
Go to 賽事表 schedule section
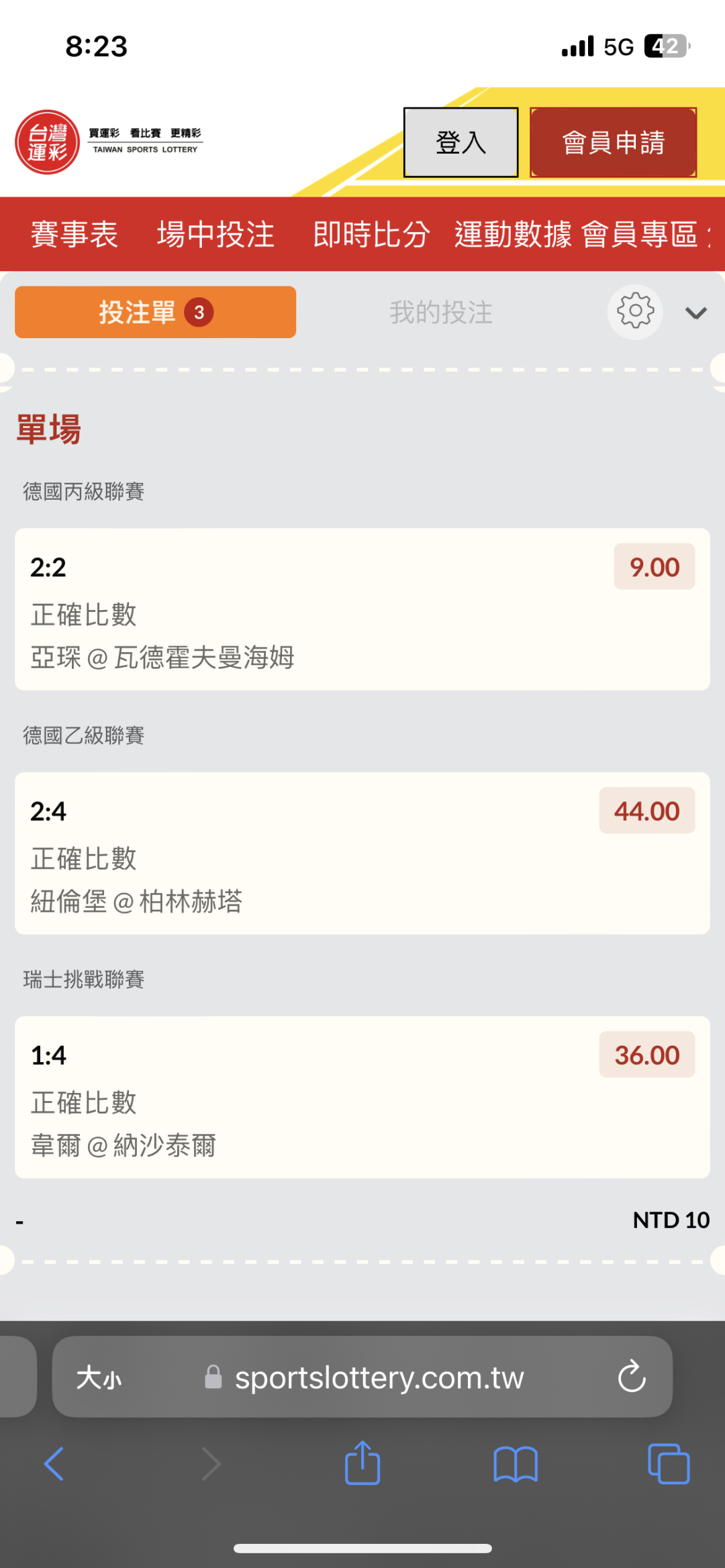coord(74,234)
